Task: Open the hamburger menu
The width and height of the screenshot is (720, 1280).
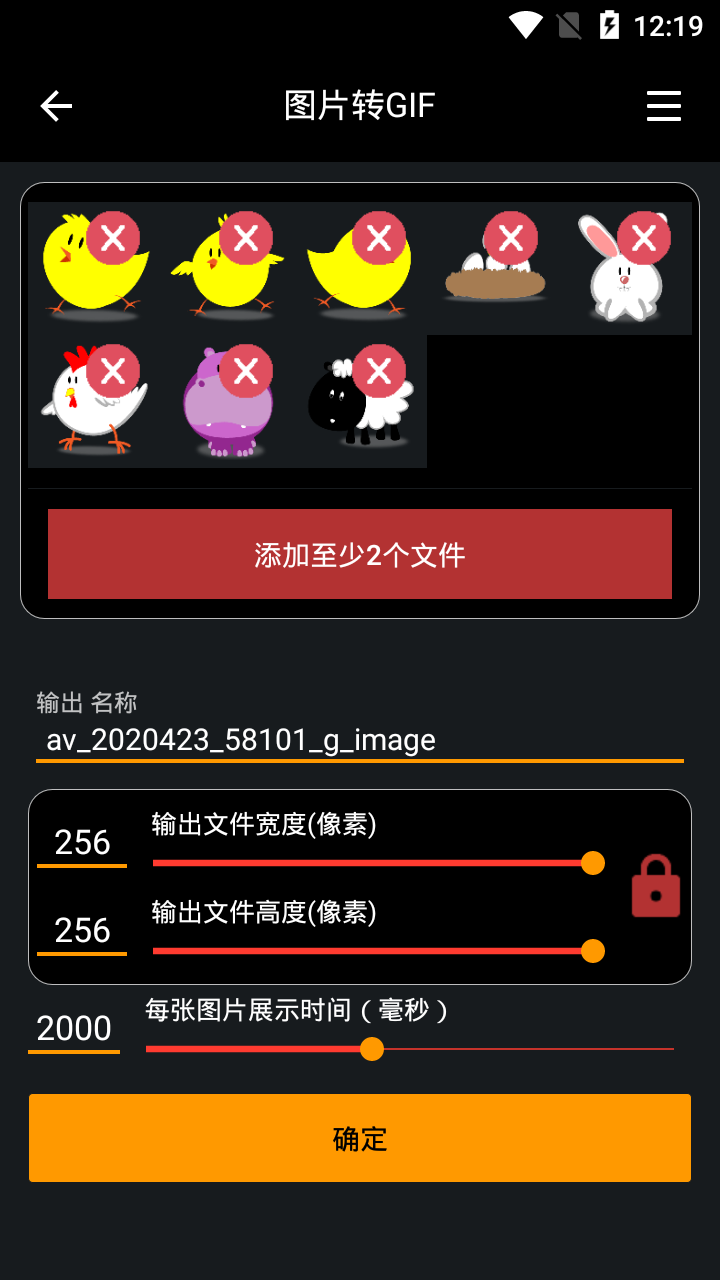Action: pos(664,105)
